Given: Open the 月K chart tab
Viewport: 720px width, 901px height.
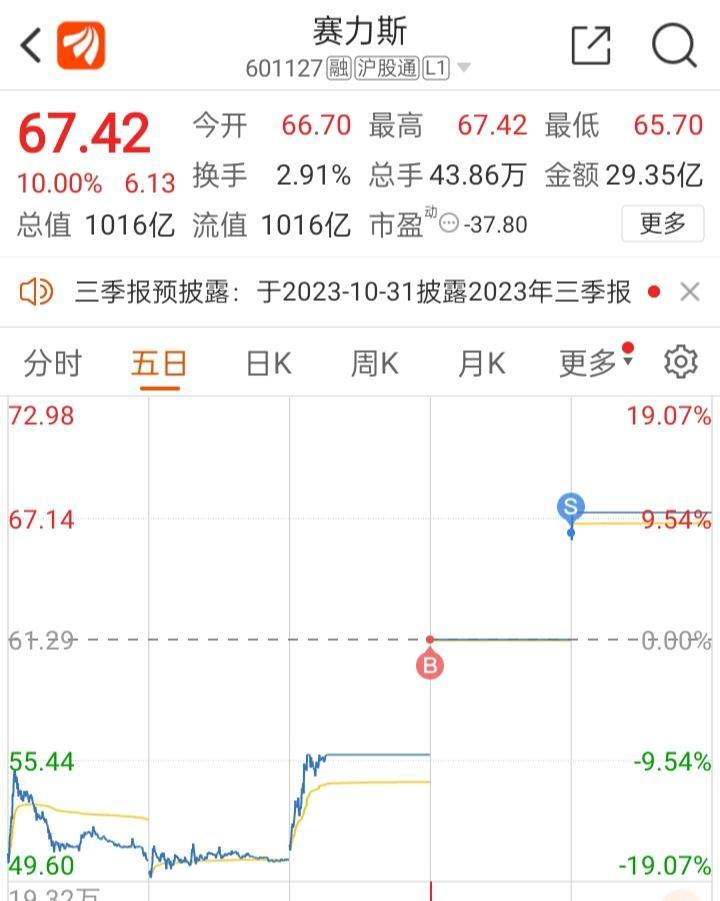Looking at the screenshot, I should click(481, 363).
